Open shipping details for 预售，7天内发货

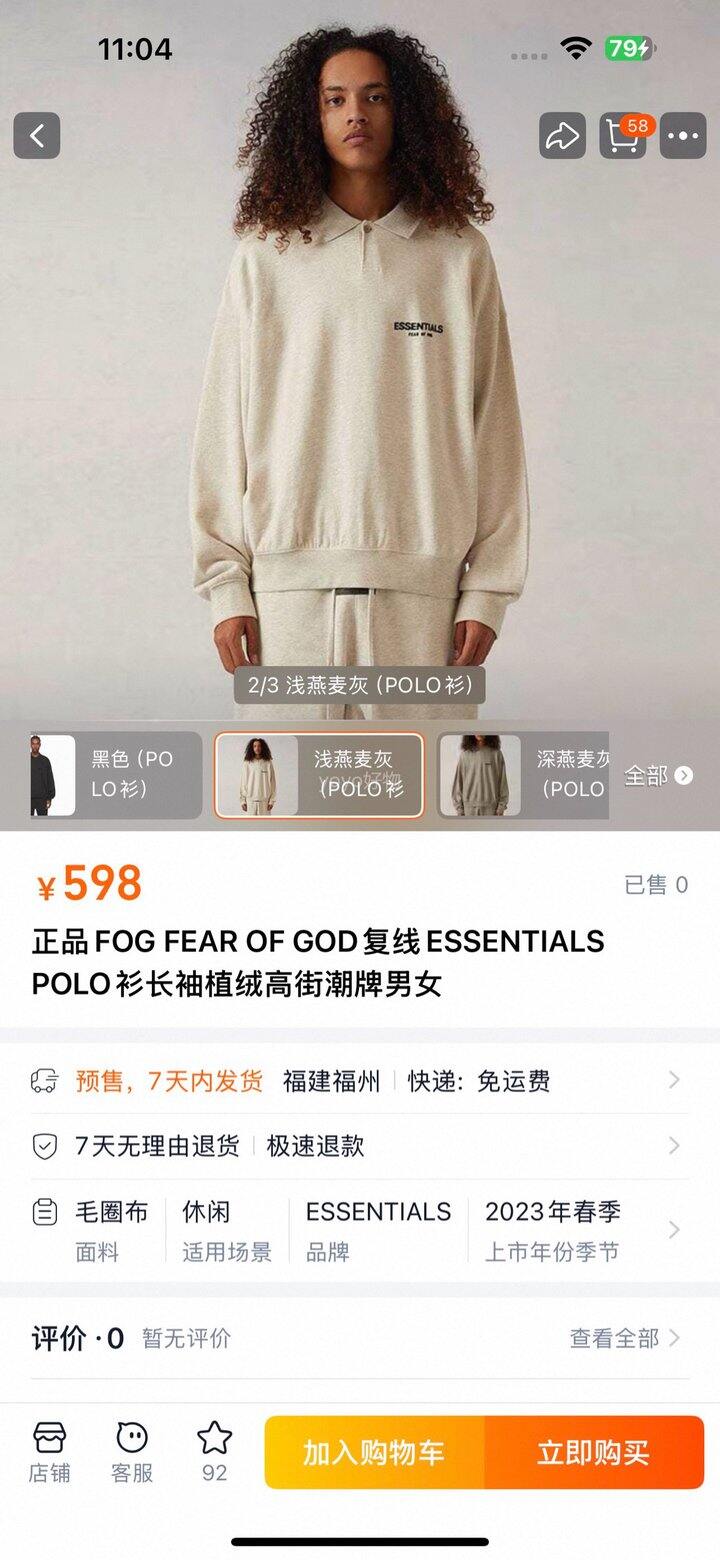tap(360, 1081)
